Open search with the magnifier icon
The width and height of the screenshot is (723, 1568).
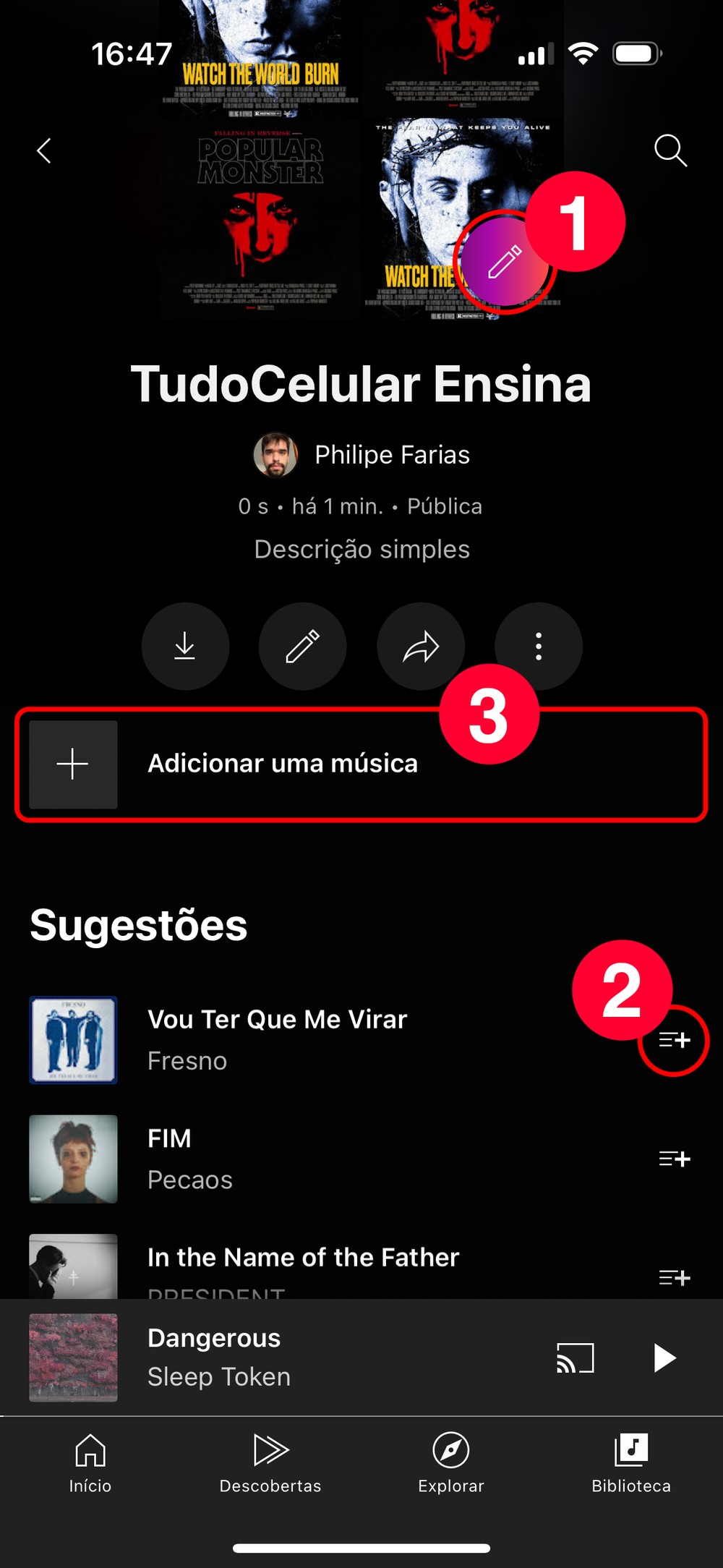(x=670, y=150)
